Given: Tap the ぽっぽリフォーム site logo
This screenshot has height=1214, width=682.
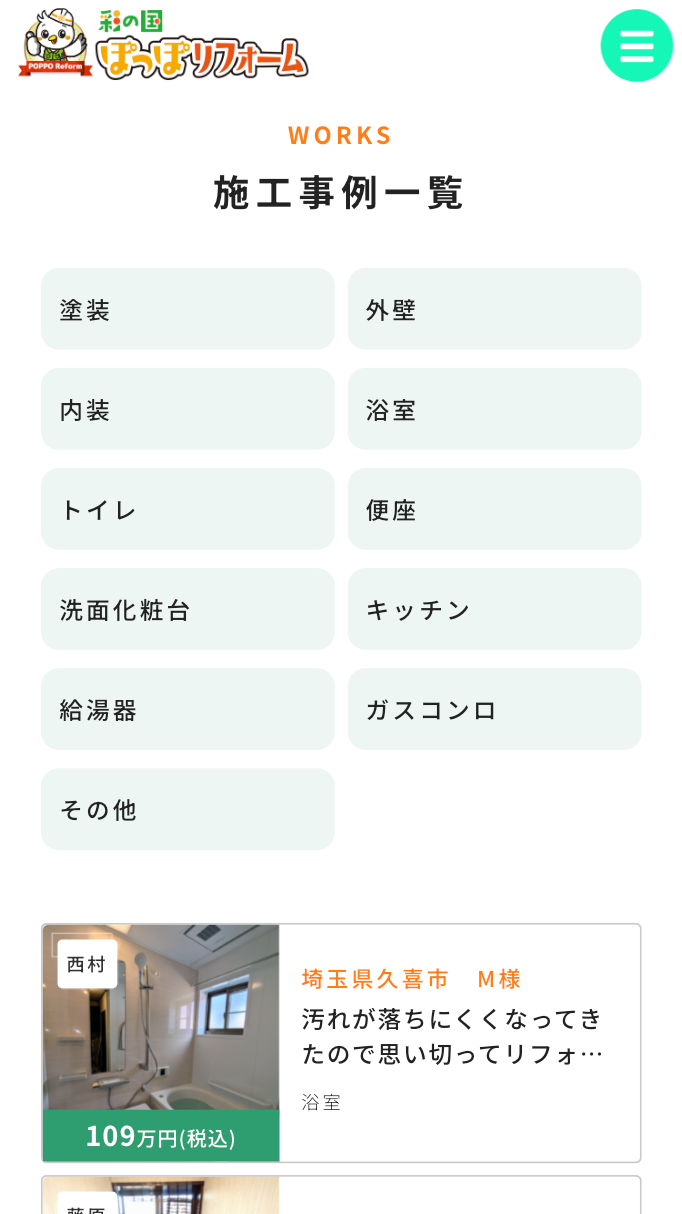Looking at the screenshot, I should tap(163, 44).
